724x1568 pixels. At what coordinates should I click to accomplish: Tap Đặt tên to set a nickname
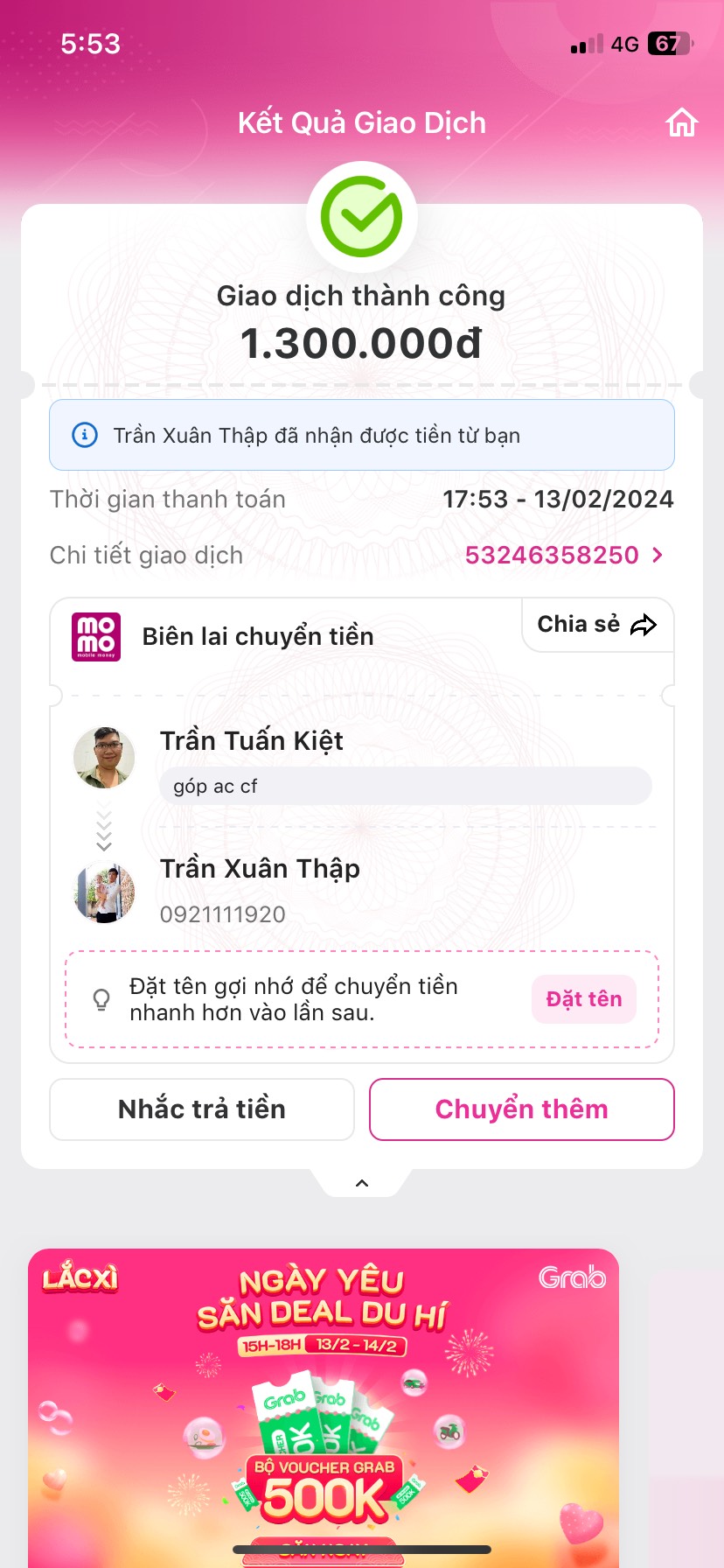click(583, 999)
